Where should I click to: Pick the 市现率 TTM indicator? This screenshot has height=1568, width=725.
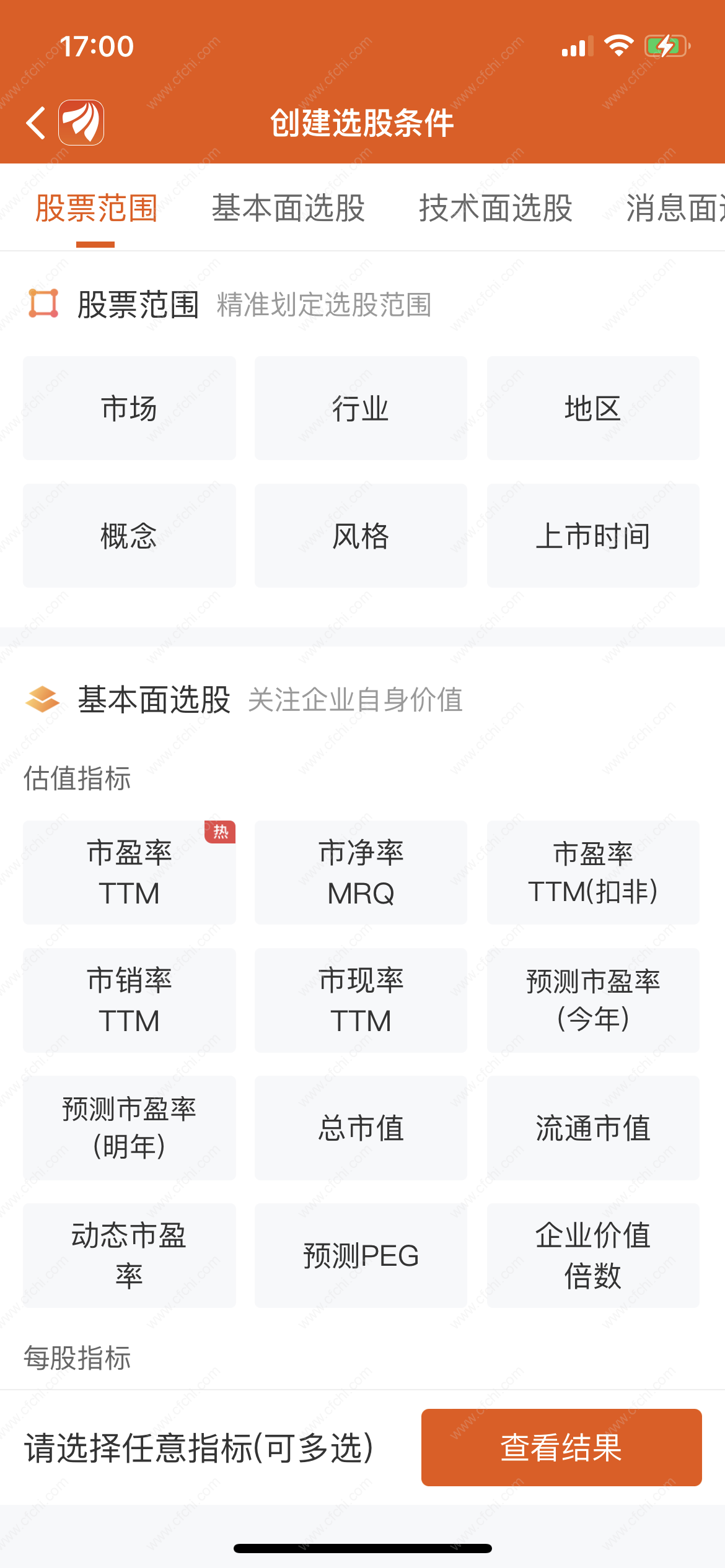(x=361, y=1000)
